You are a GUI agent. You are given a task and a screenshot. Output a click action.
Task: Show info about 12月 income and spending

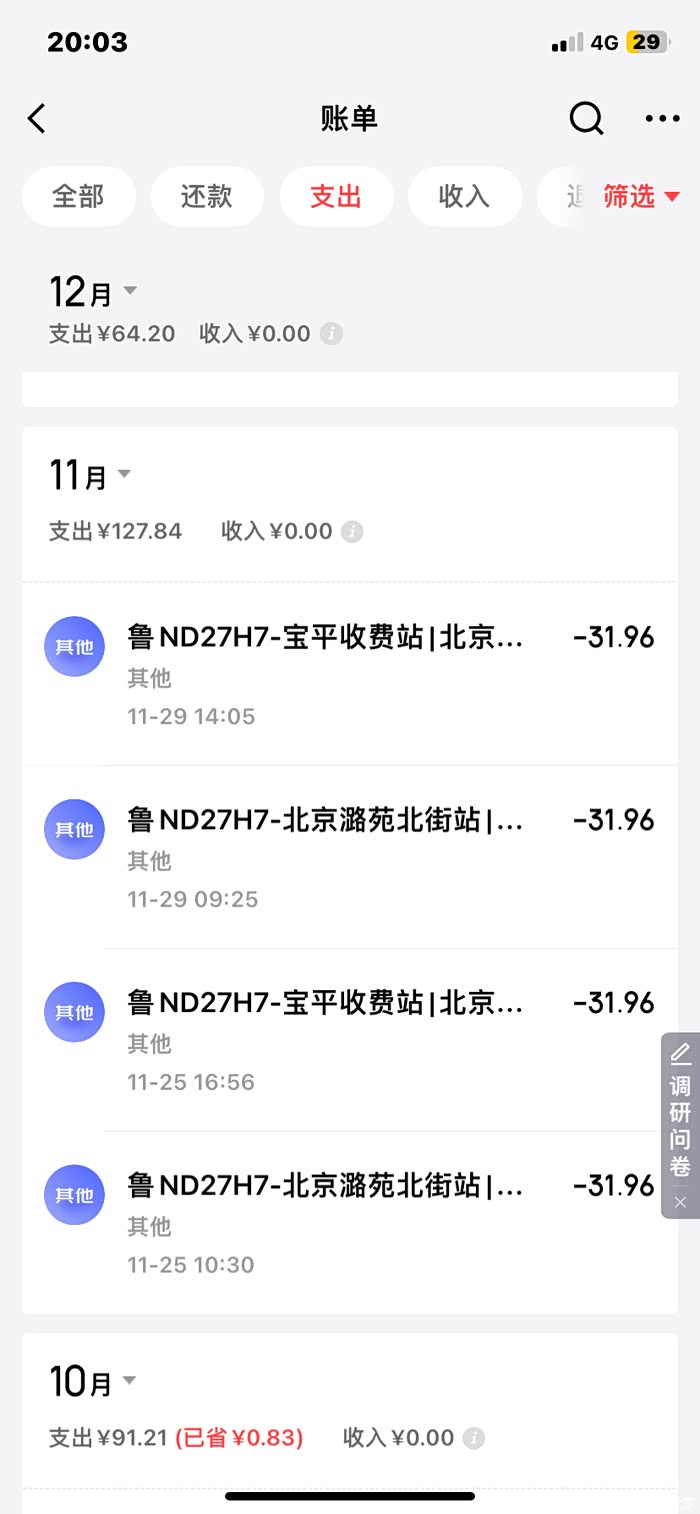pos(331,334)
